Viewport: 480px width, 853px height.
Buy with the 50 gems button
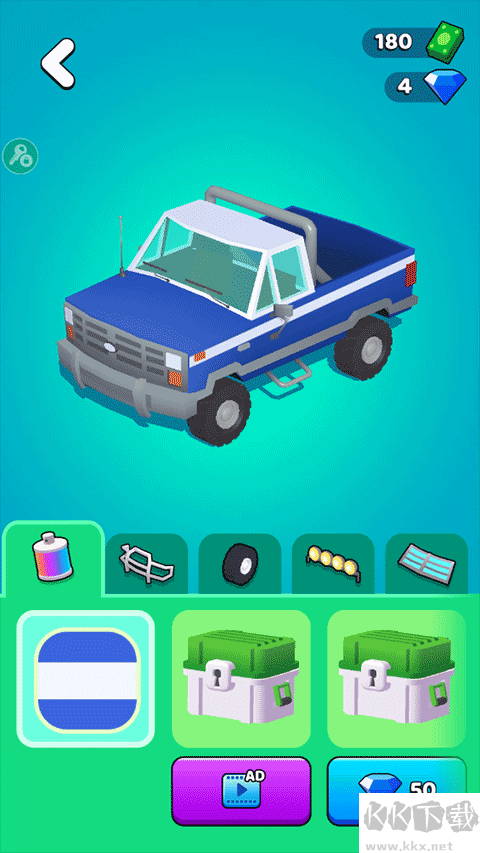397,790
